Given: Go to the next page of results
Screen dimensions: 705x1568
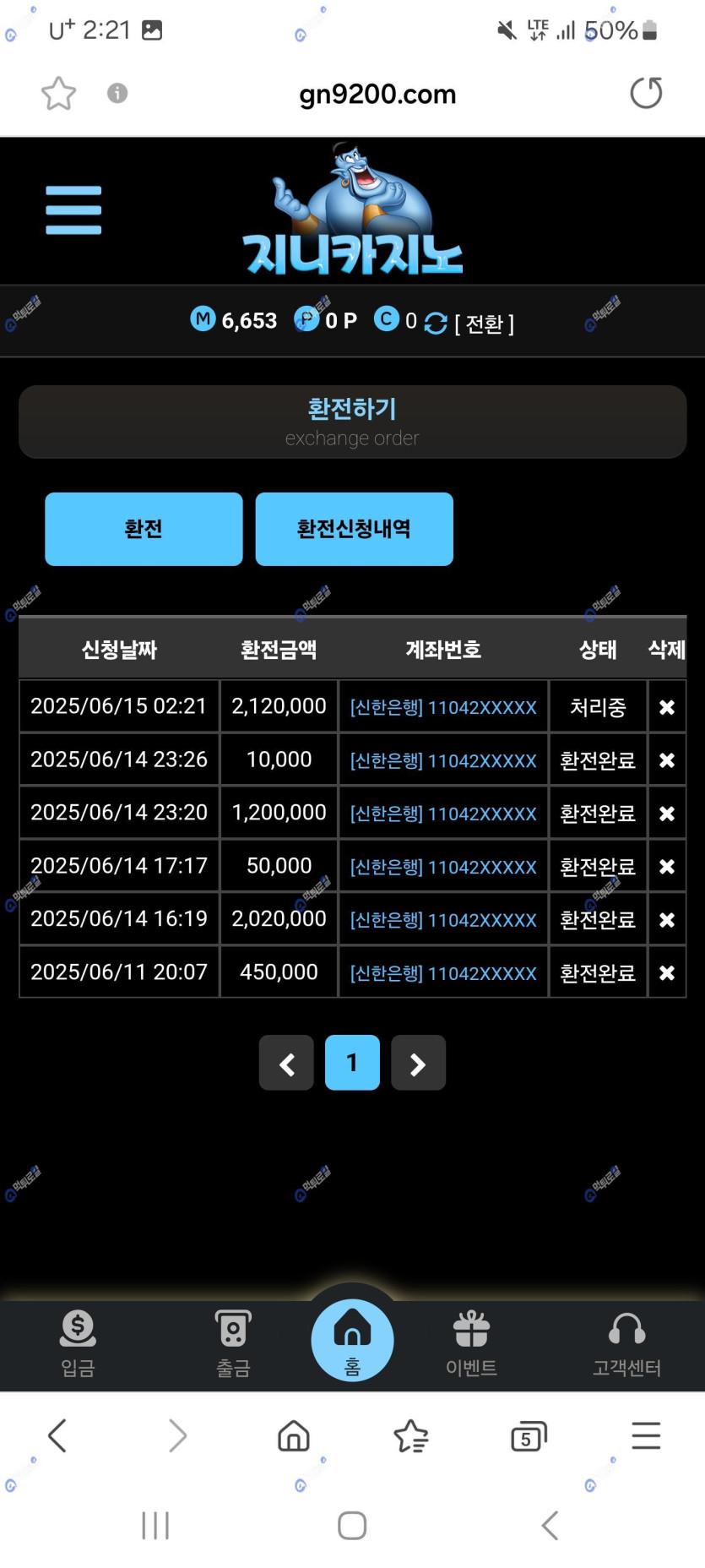Looking at the screenshot, I should [x=418, y=1063].
